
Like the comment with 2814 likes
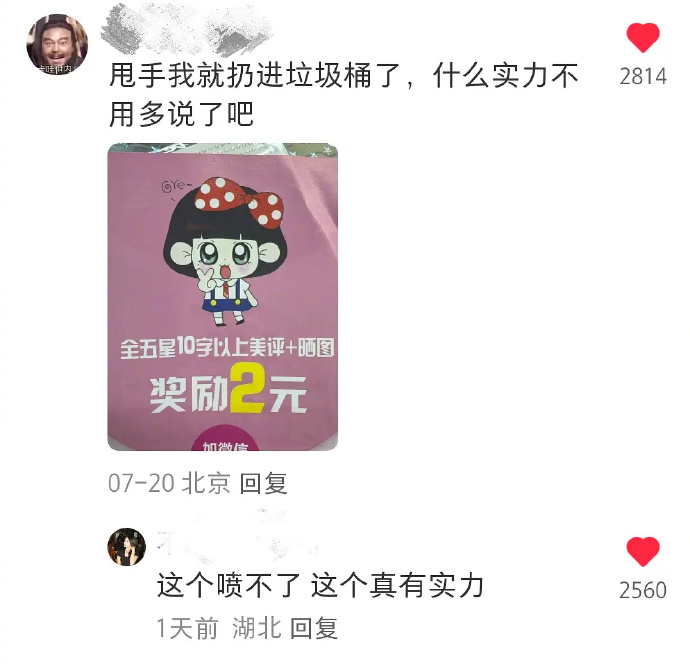point(643,38)
